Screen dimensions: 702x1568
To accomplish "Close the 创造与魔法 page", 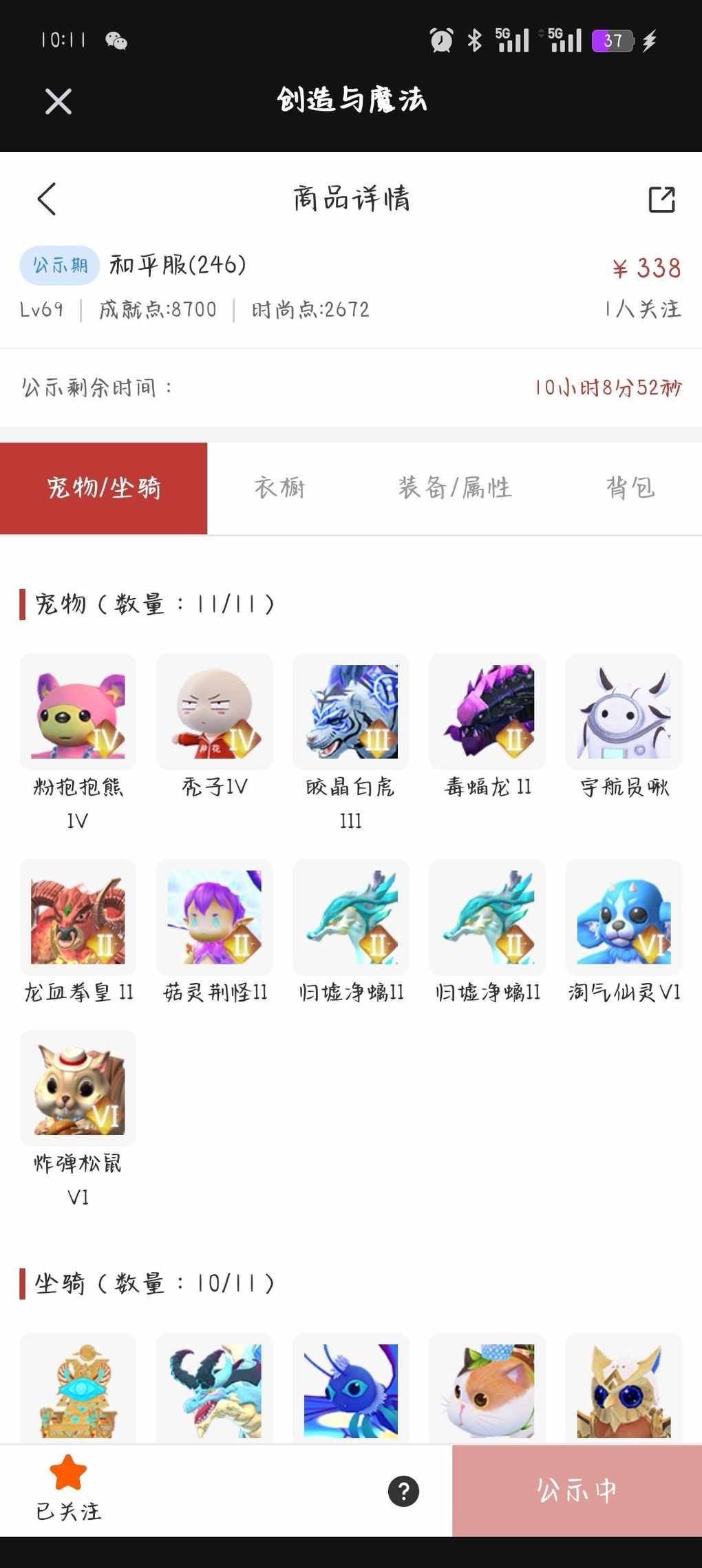I will pos(58,102).
